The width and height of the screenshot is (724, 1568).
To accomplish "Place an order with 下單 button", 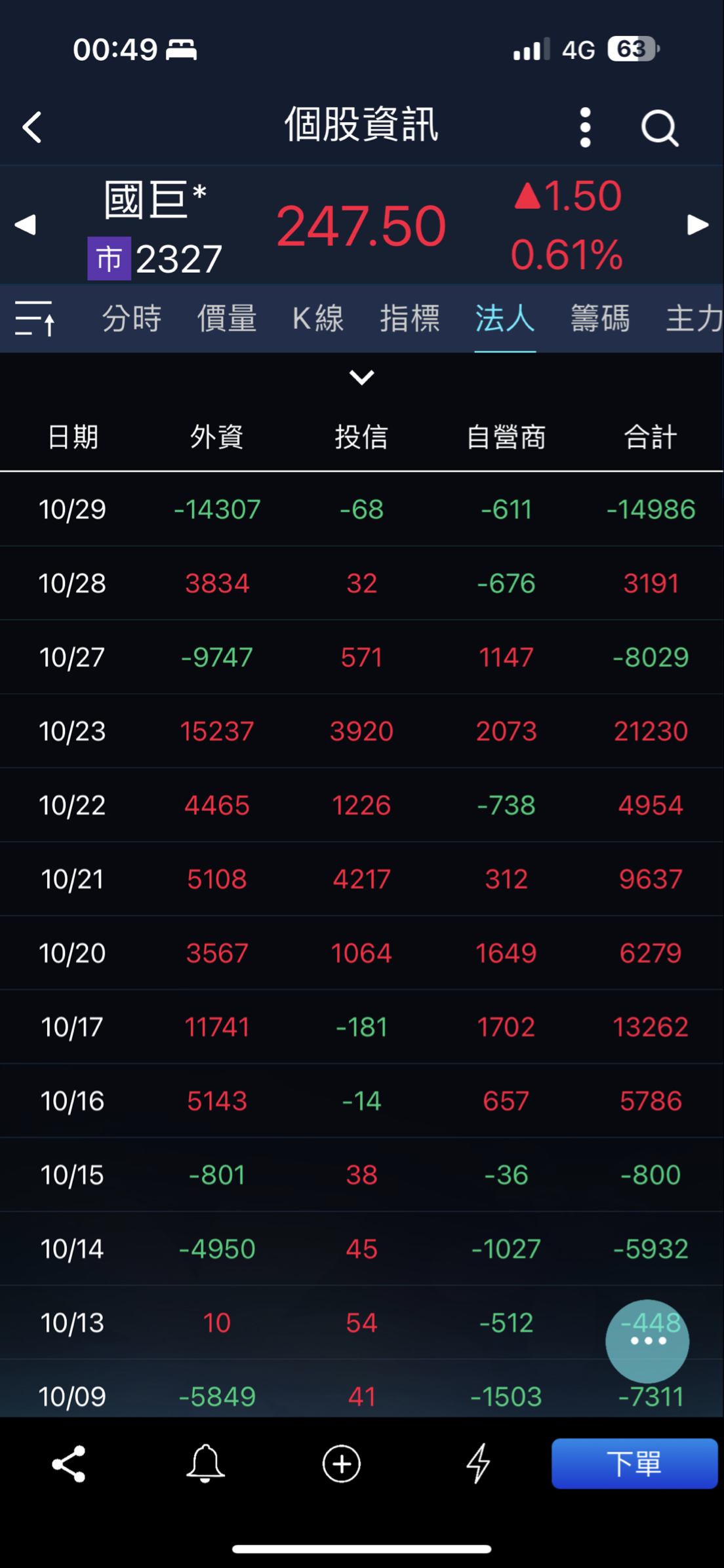I will (x=633, y=1463).
